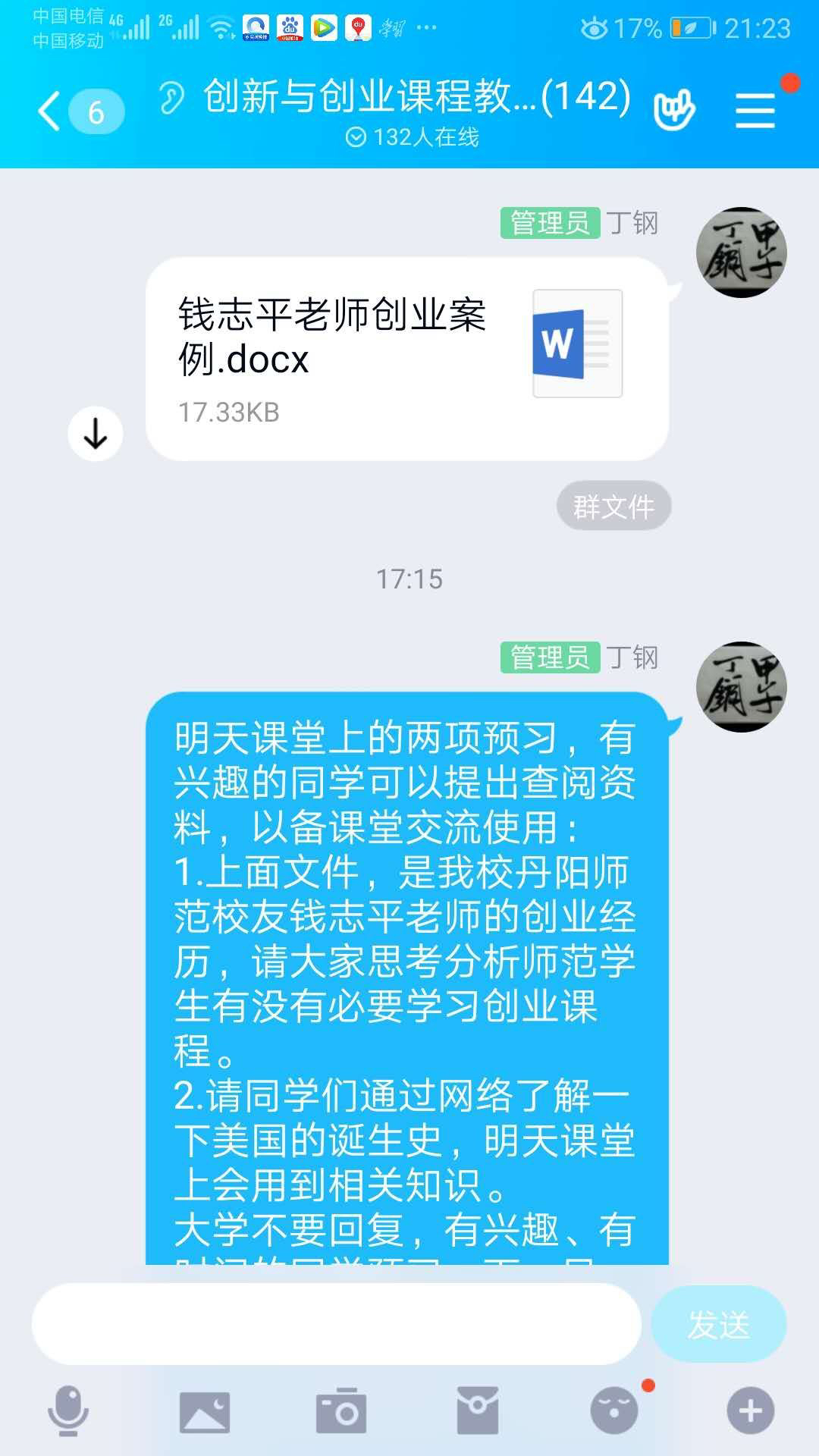Screen dimensions: 819x1456
Task: Open more options with plus icon
Action: pyautogui.click(x=750, y=1410)
